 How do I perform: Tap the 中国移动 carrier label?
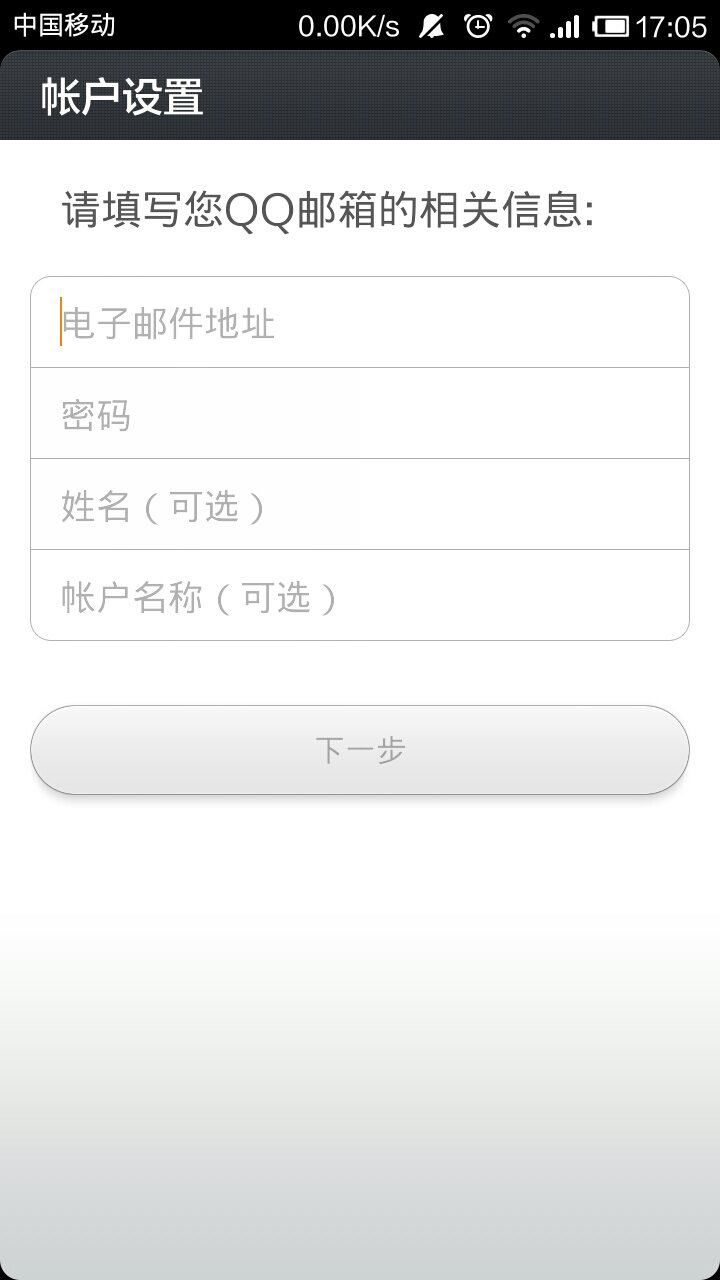pos(66,25)
